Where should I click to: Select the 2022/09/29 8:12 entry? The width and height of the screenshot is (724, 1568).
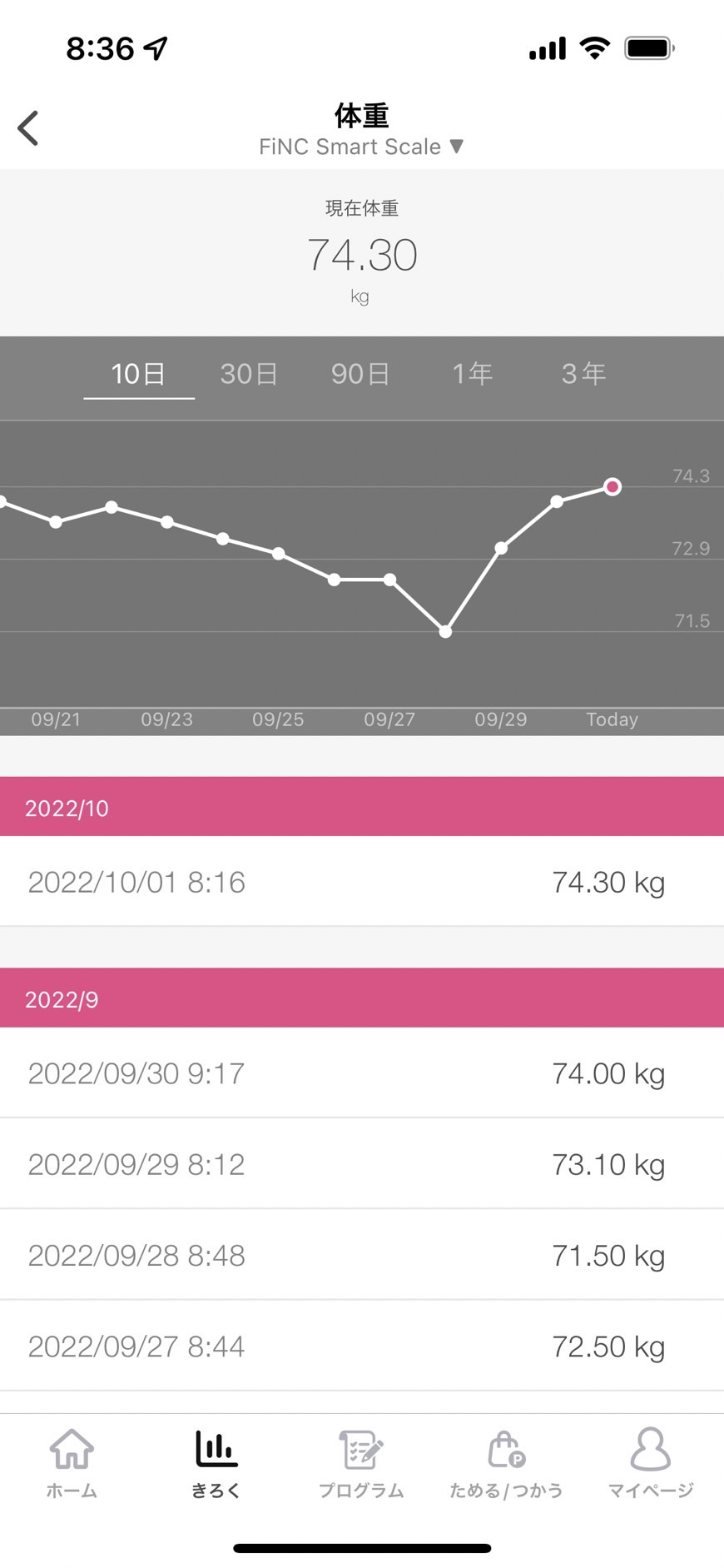[362, 1163]
